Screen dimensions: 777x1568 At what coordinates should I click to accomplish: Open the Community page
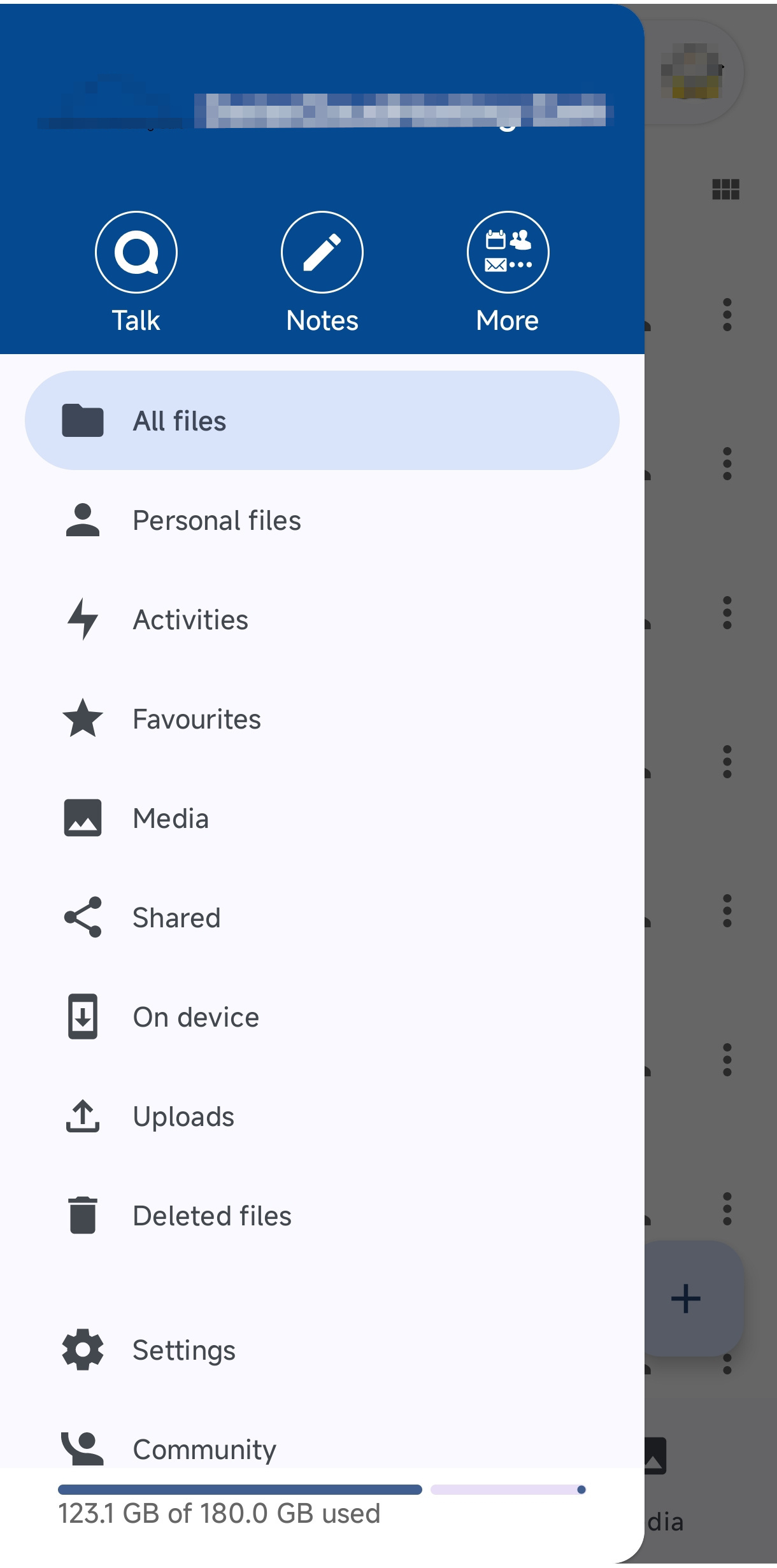click(x=204, y=1449)
